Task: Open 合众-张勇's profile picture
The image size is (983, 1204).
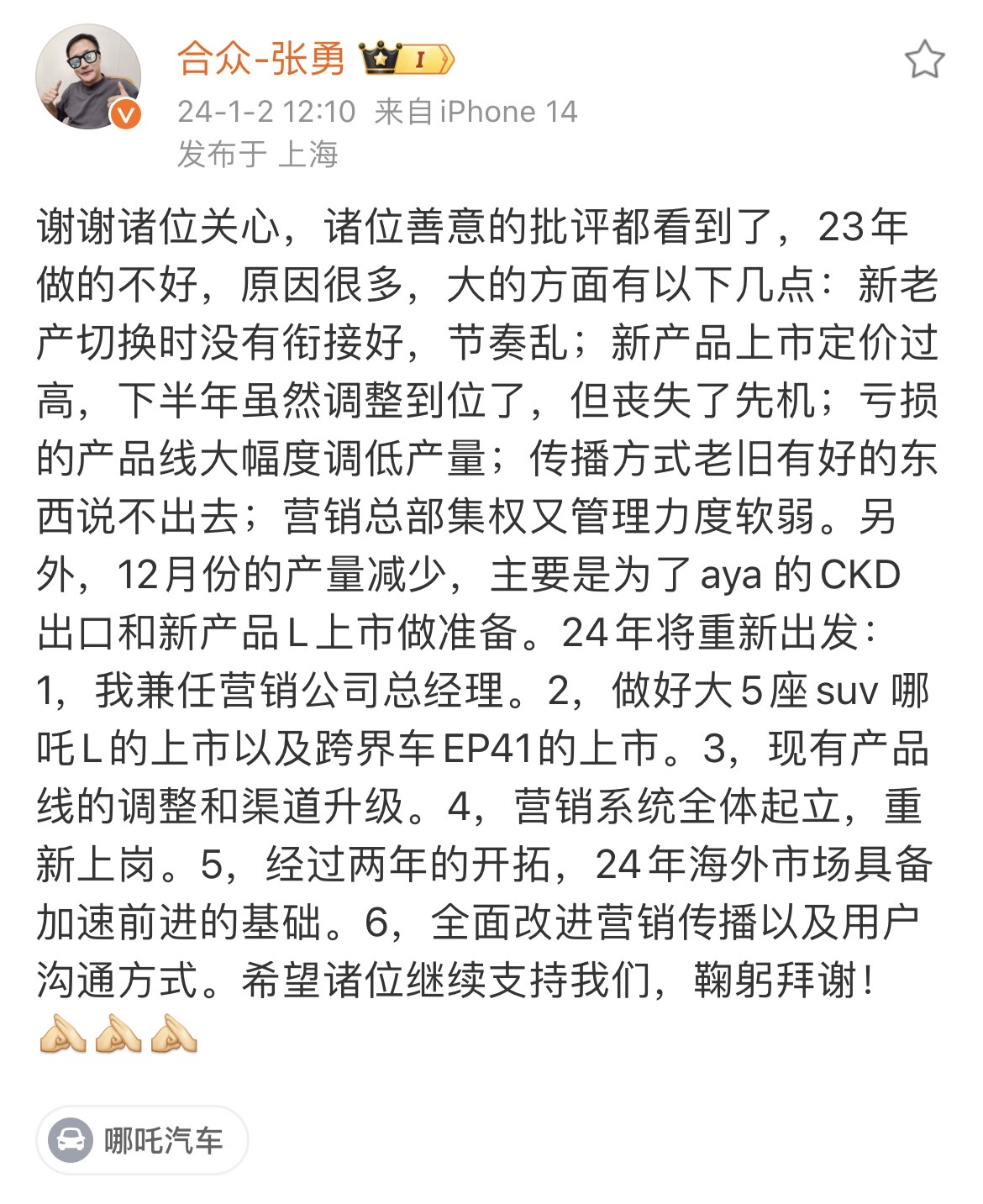Action: click(87, 77)
